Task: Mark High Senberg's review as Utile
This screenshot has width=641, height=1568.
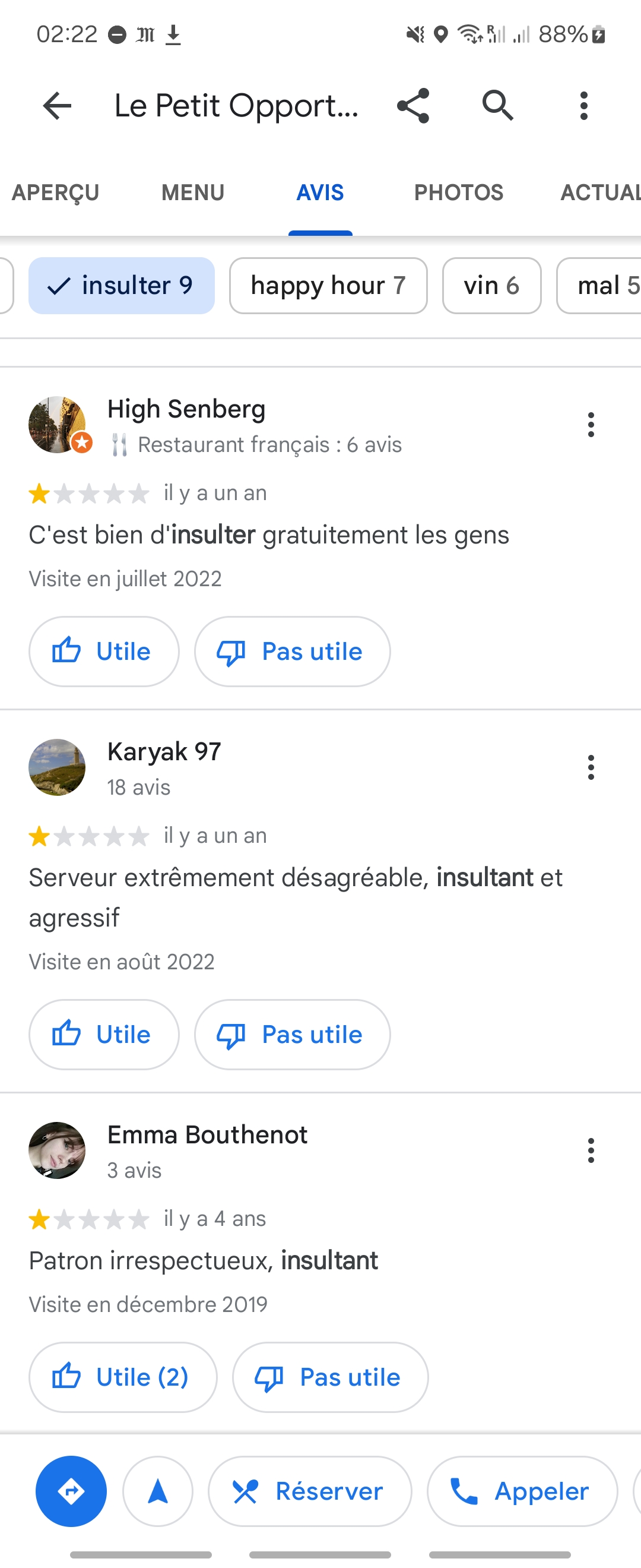Action: (x=104, y=652)
